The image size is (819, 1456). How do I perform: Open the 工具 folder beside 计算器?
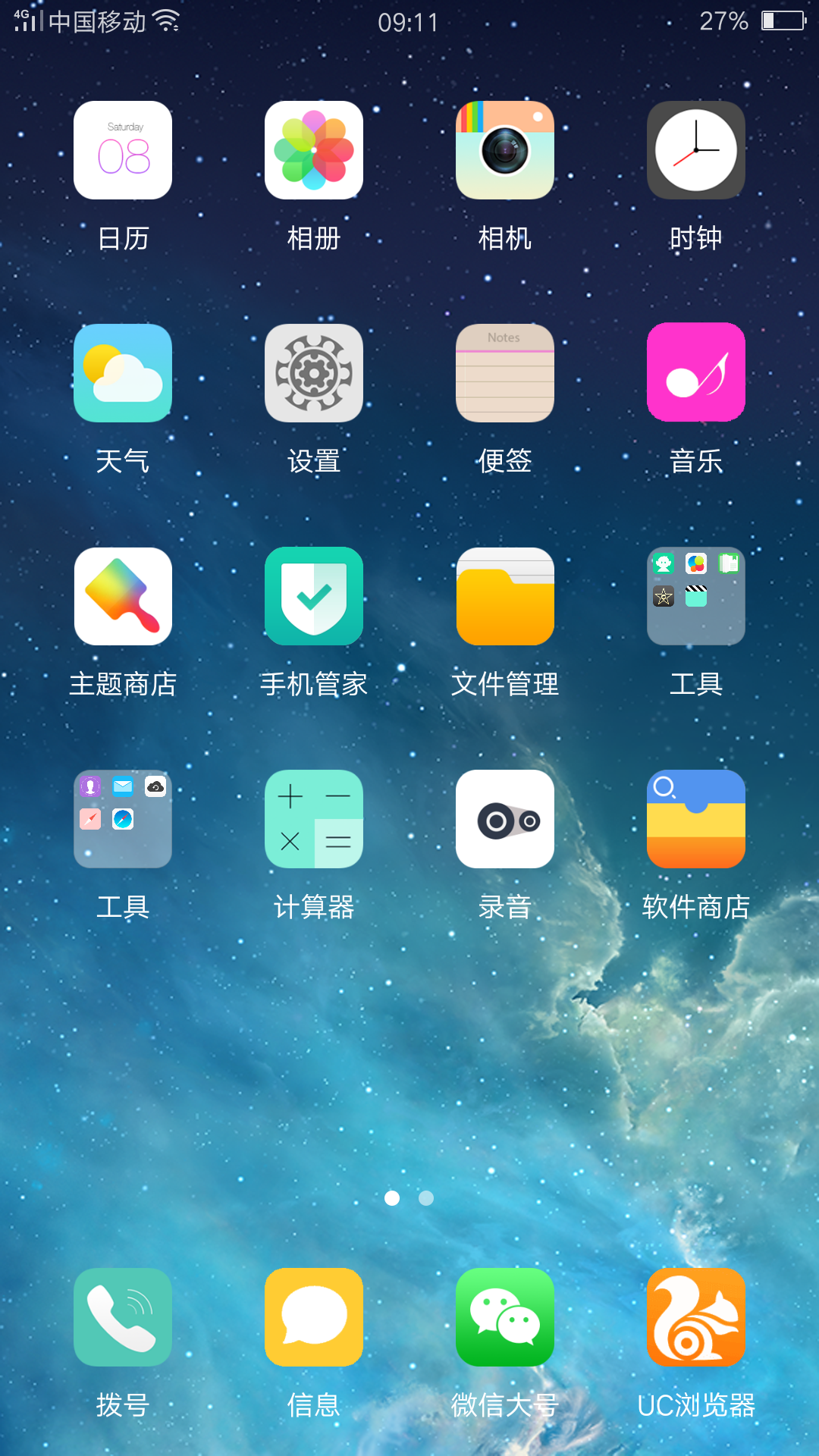(123, 819)
